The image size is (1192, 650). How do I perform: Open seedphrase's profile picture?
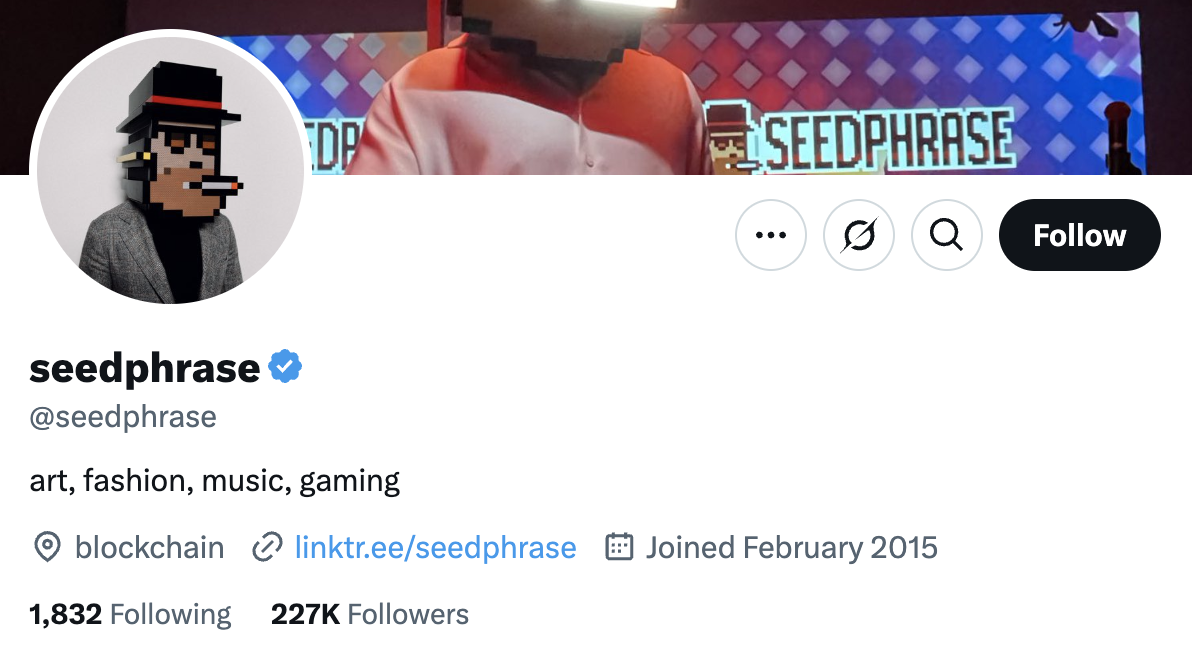point(170,170)
